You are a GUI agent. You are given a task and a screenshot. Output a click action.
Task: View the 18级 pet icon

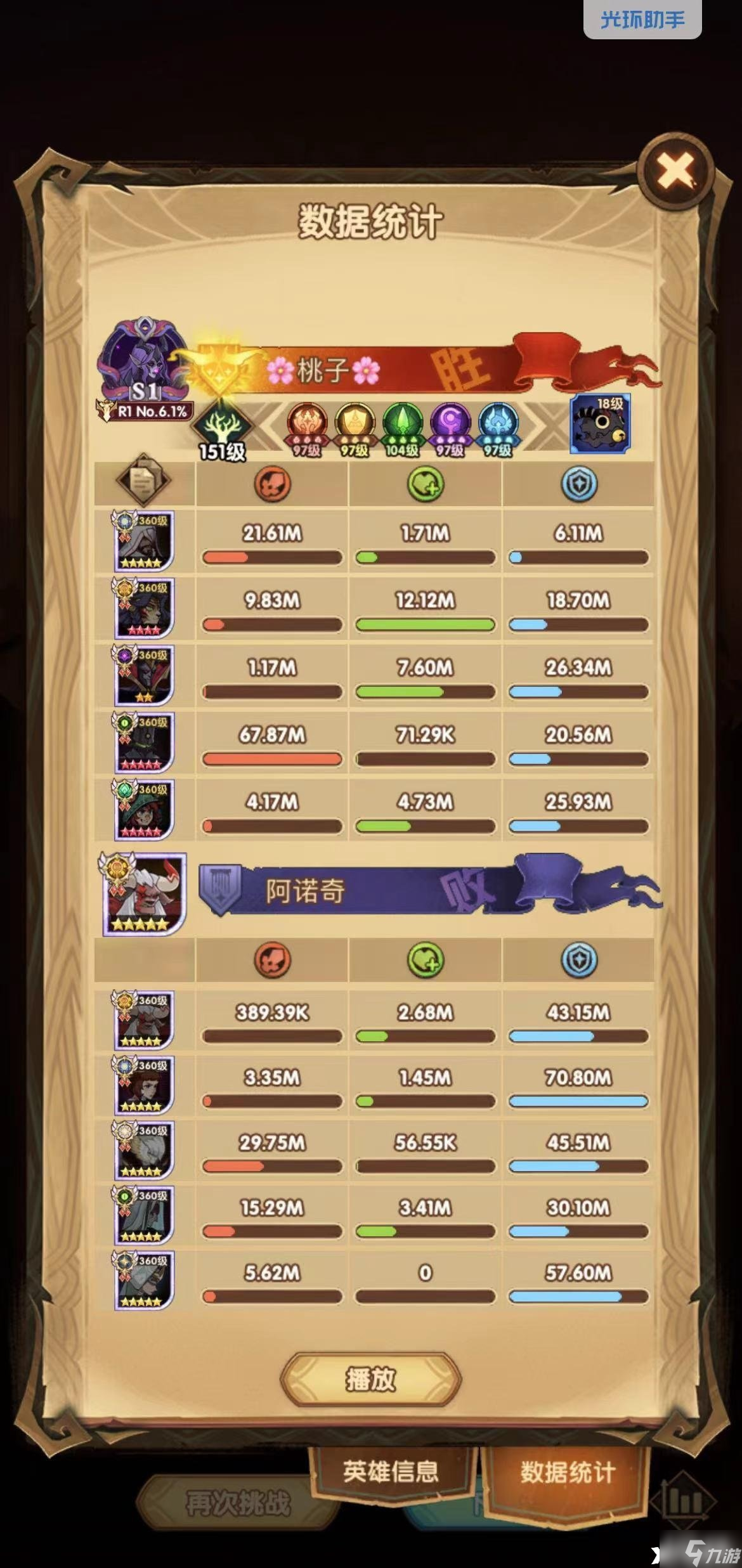pyautogui.click(x=600, y=423)
